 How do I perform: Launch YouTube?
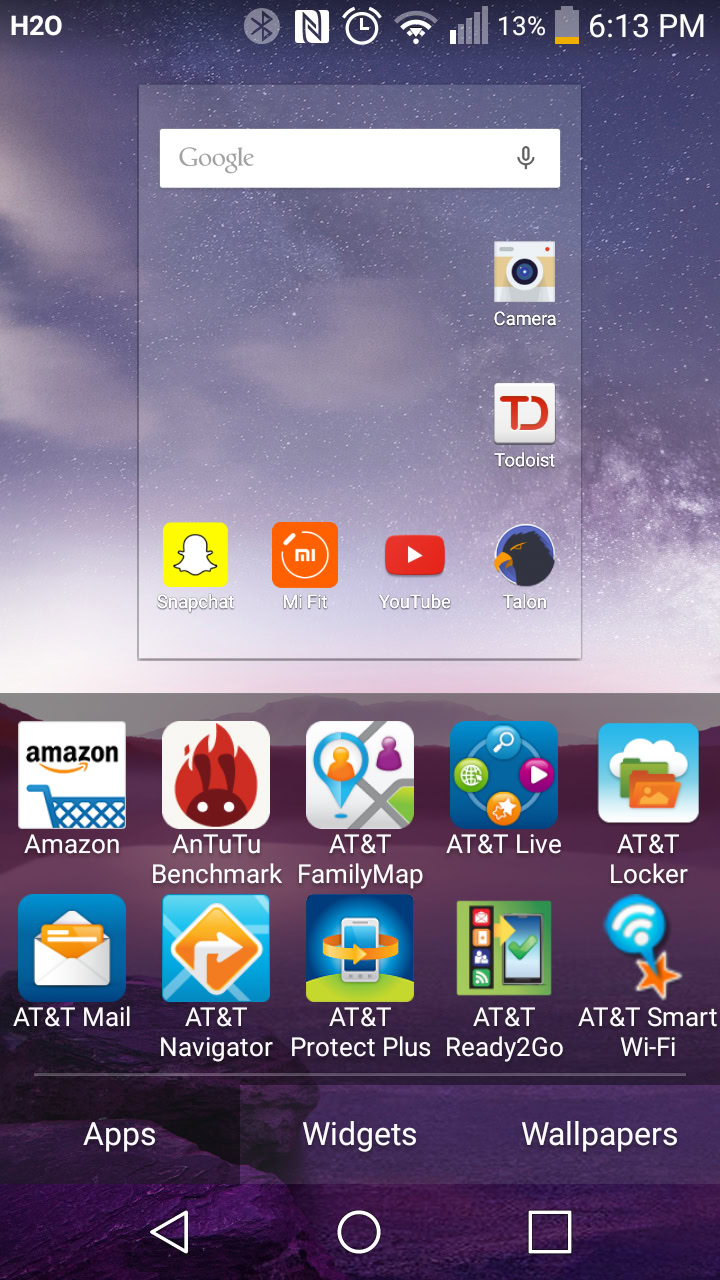[415, 556]
